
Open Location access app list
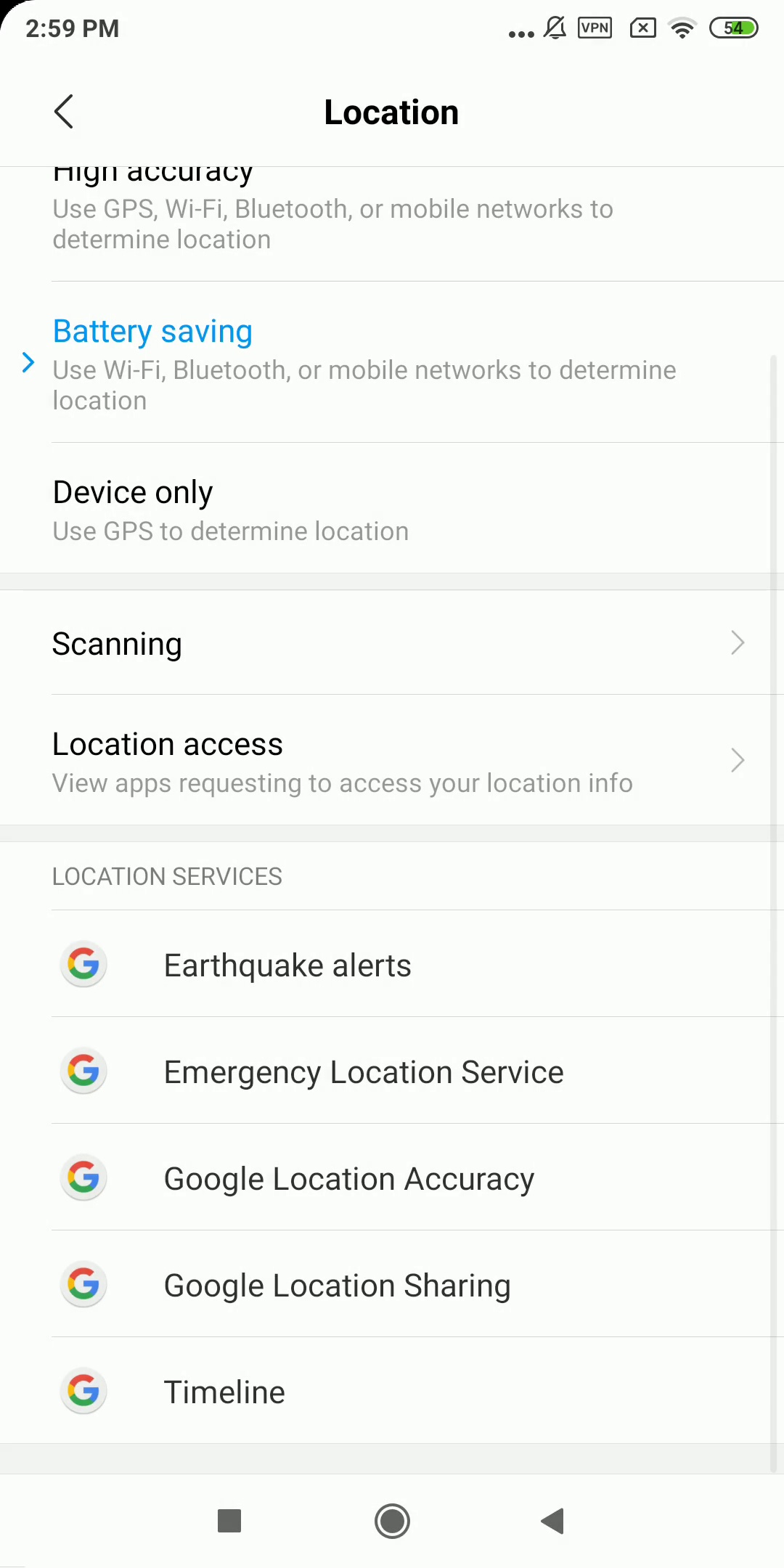(x=392, y=761)
